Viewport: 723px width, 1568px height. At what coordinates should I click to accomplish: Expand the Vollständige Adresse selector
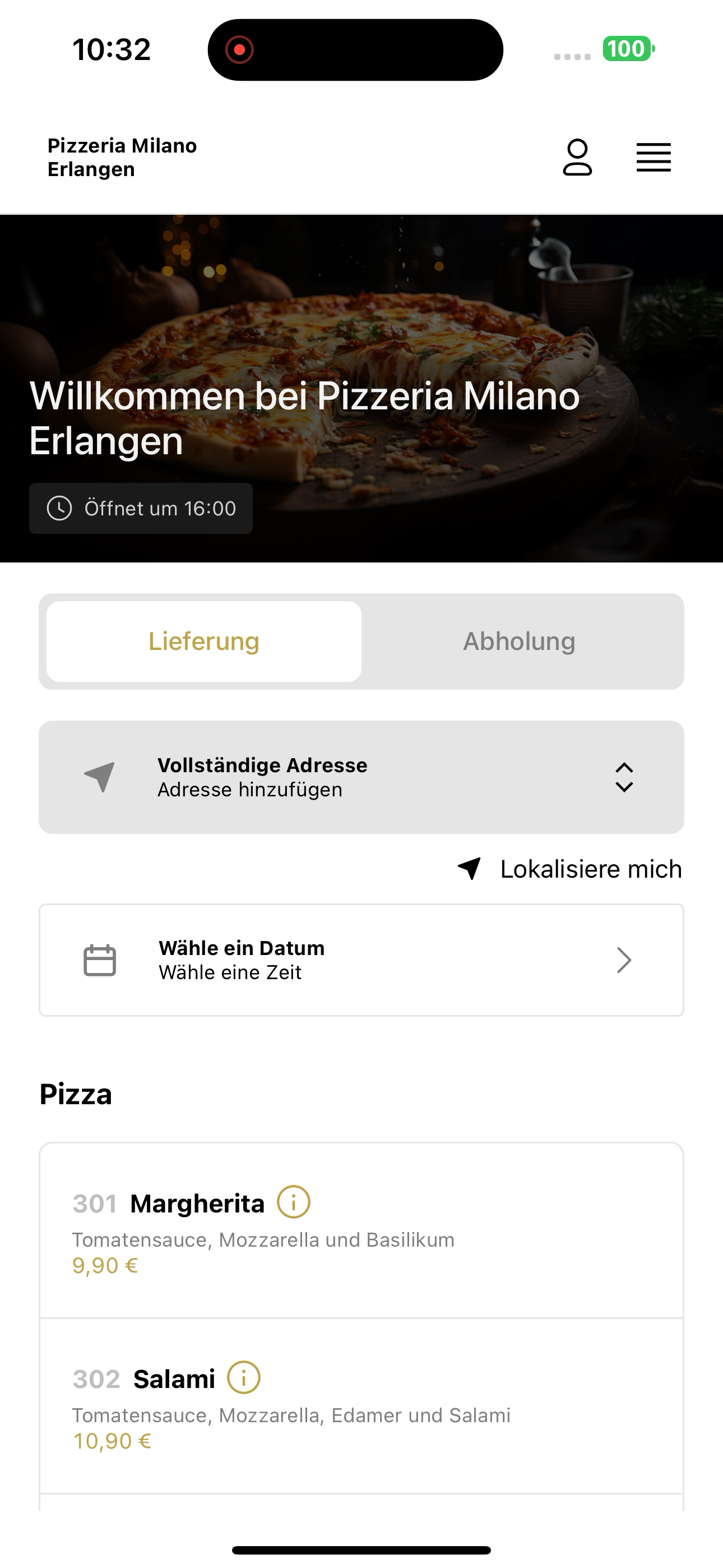pos(361,777)
